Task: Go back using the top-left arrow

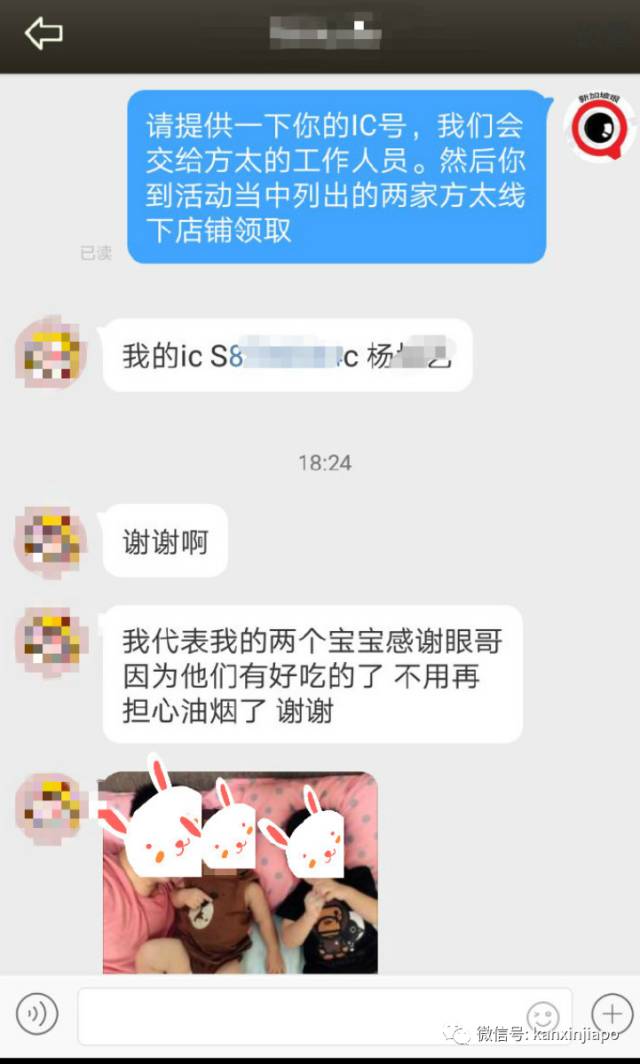Action: (44, 33)
